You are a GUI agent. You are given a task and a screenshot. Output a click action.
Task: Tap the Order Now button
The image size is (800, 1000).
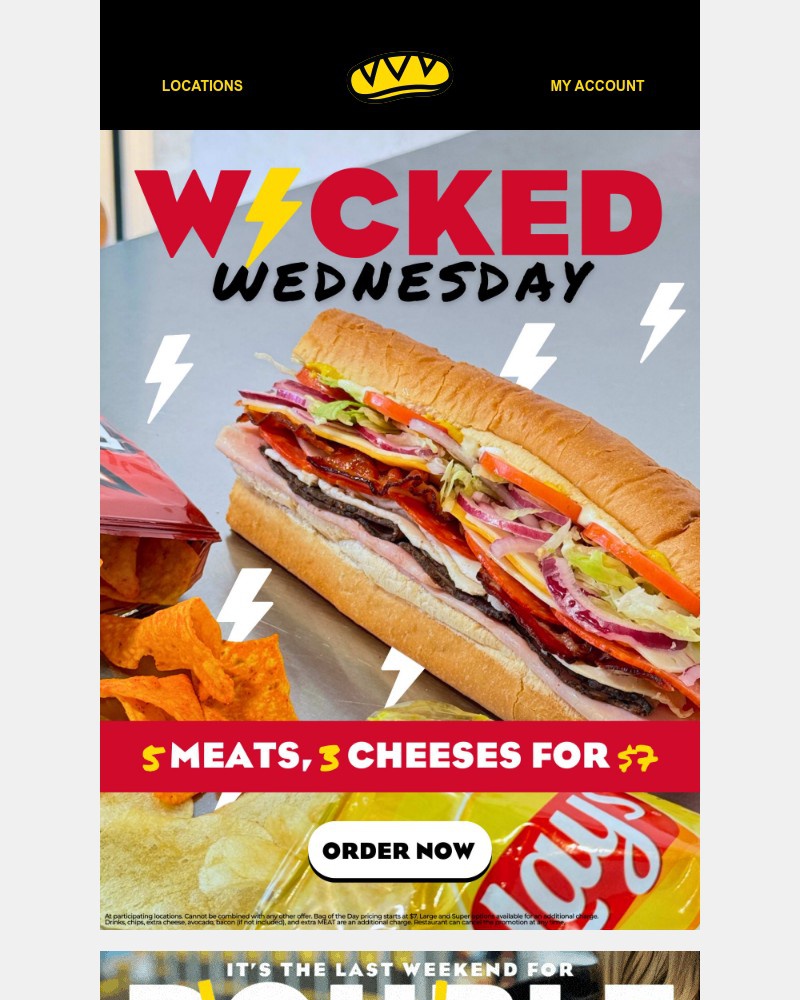click(399, 851)
